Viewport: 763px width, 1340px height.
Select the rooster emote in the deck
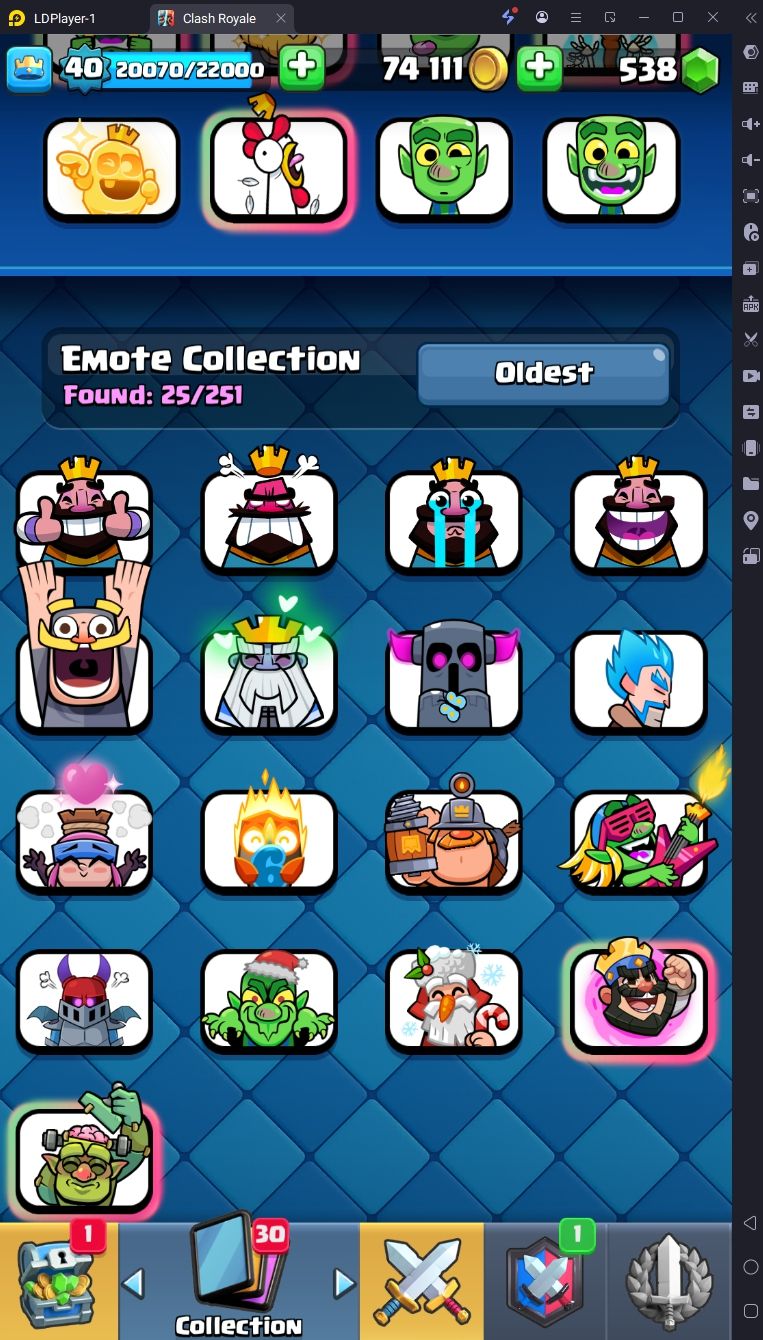coord(279,169)
